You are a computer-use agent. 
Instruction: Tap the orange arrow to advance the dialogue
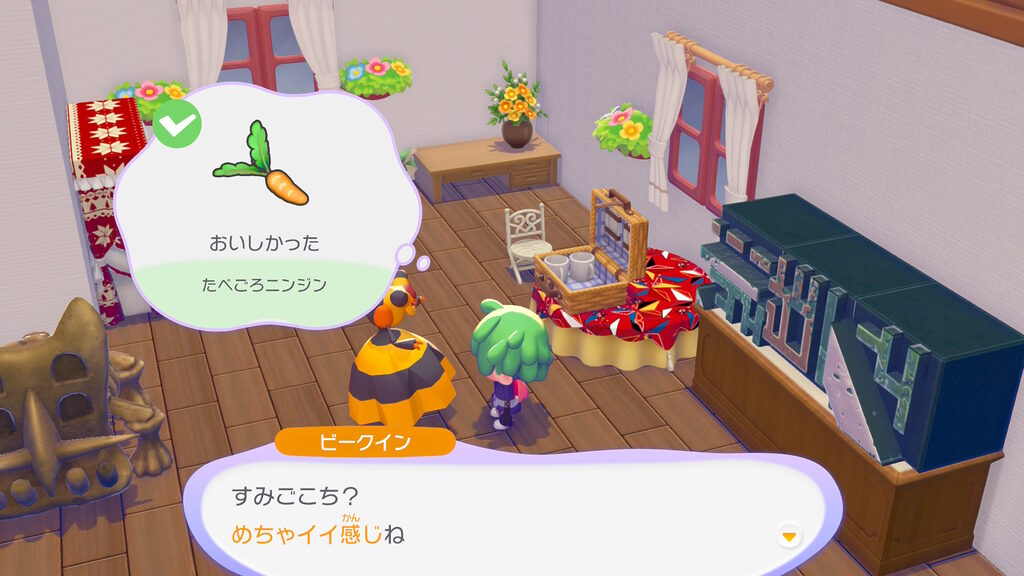point(789,536)
